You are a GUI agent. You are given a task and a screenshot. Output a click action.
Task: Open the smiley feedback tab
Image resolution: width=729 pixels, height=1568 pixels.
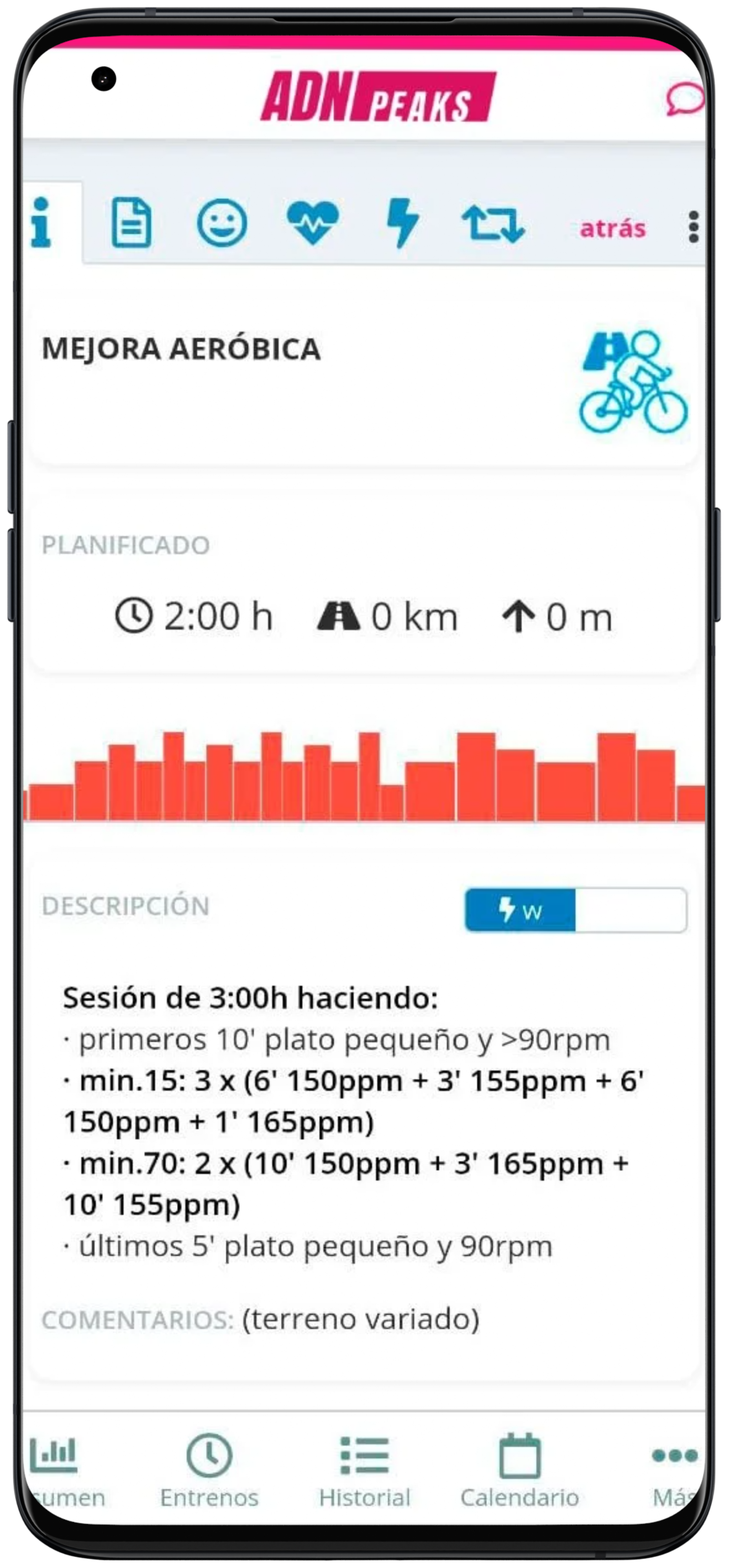222,223
